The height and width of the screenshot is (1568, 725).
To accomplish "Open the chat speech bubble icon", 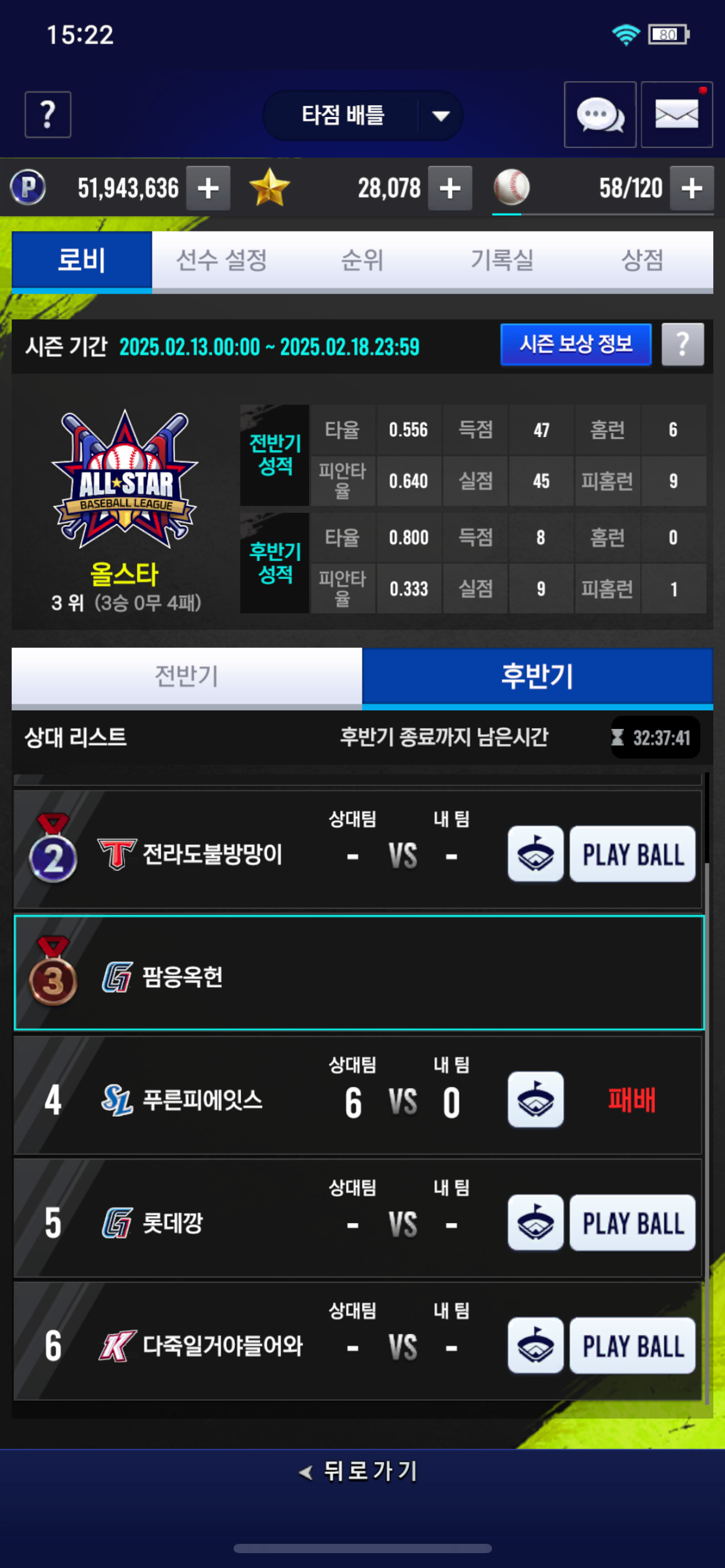I will 599,115.
